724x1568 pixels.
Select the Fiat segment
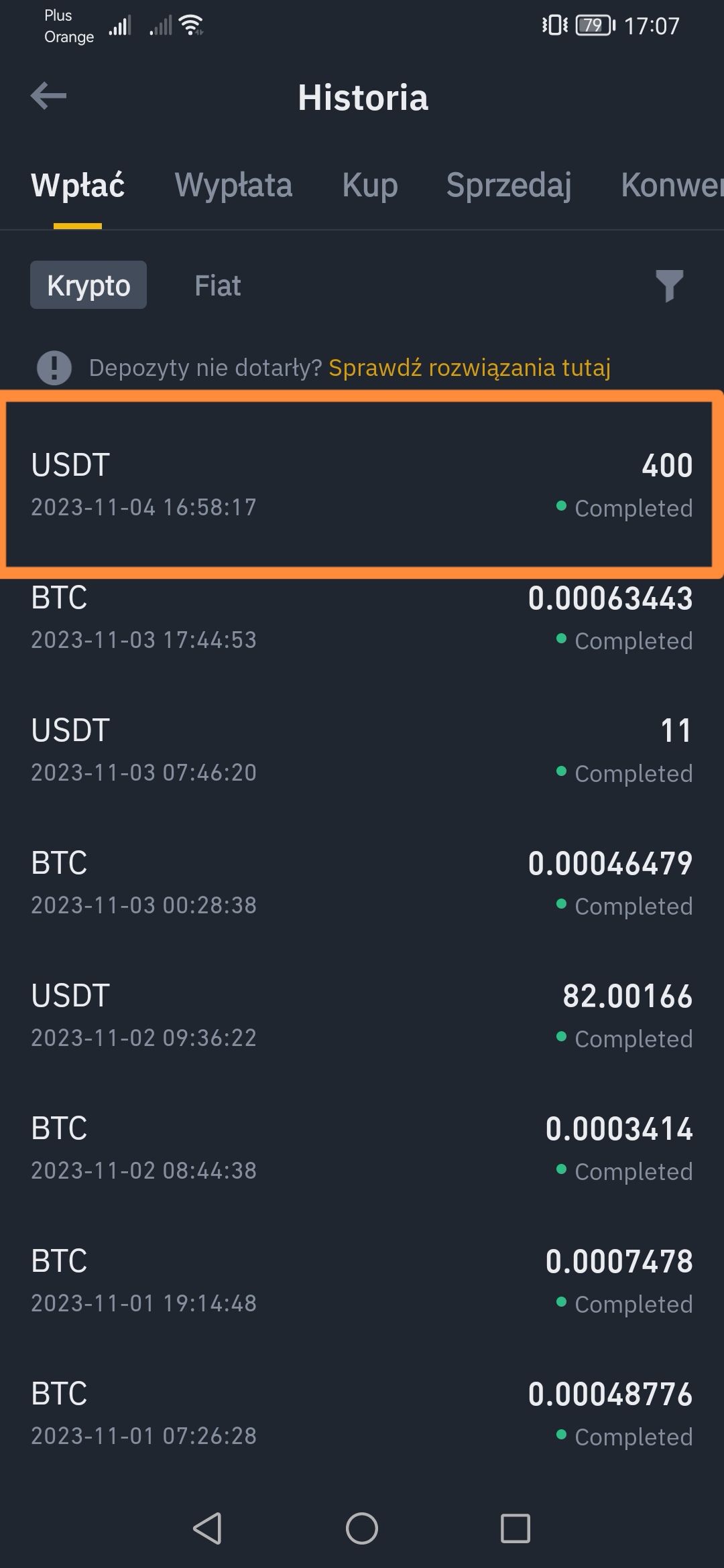point(217,285)
